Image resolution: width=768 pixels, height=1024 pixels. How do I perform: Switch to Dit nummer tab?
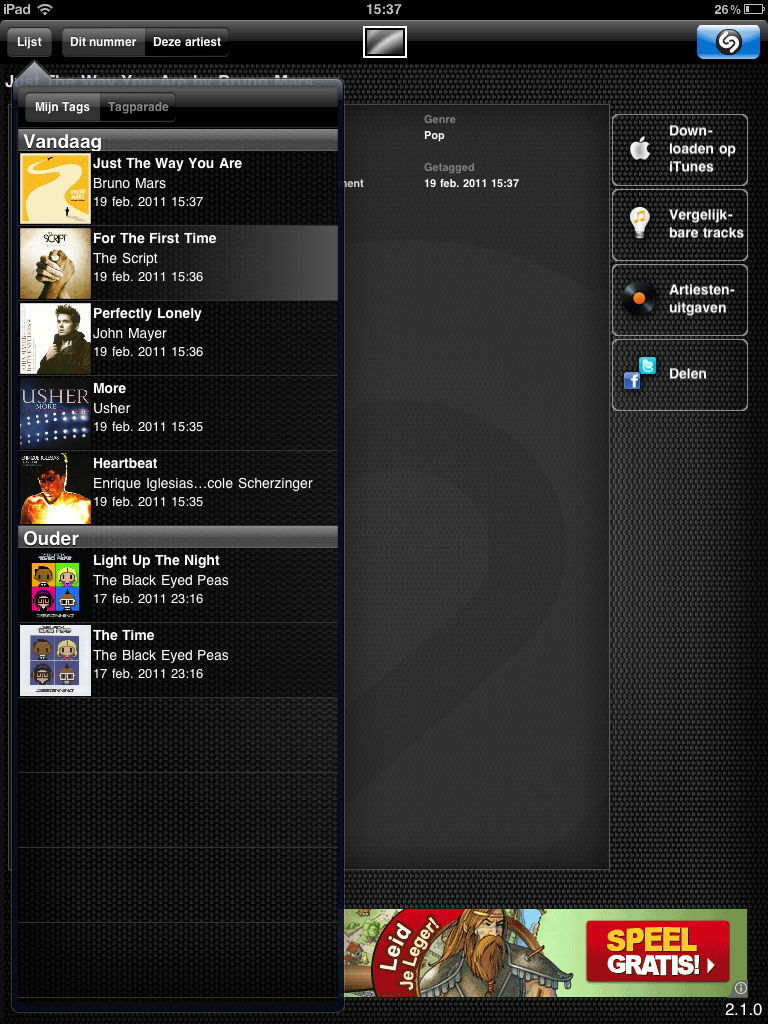coord(103,42)
